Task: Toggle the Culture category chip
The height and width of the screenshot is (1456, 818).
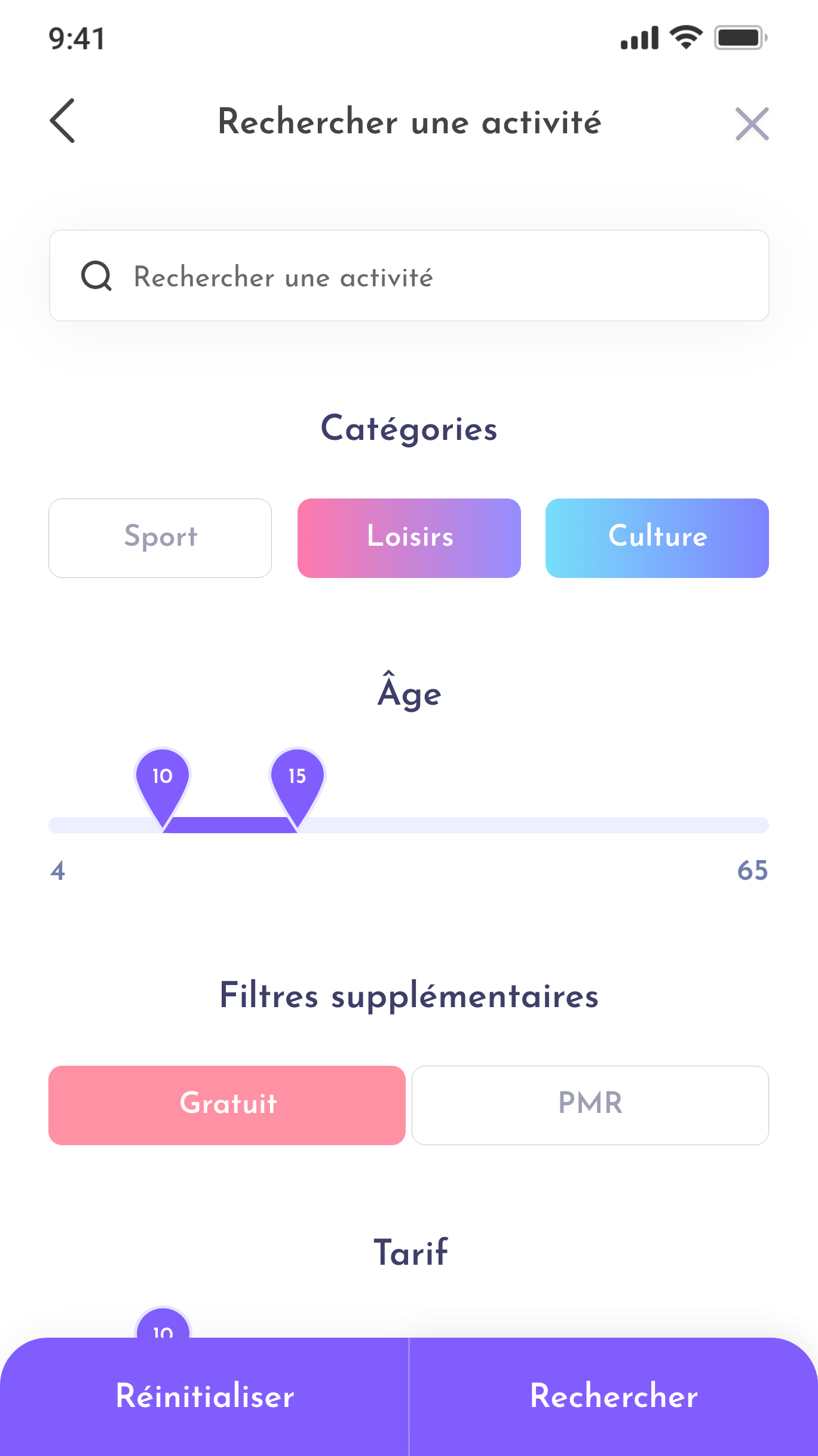Action: [x=657, y=538]
